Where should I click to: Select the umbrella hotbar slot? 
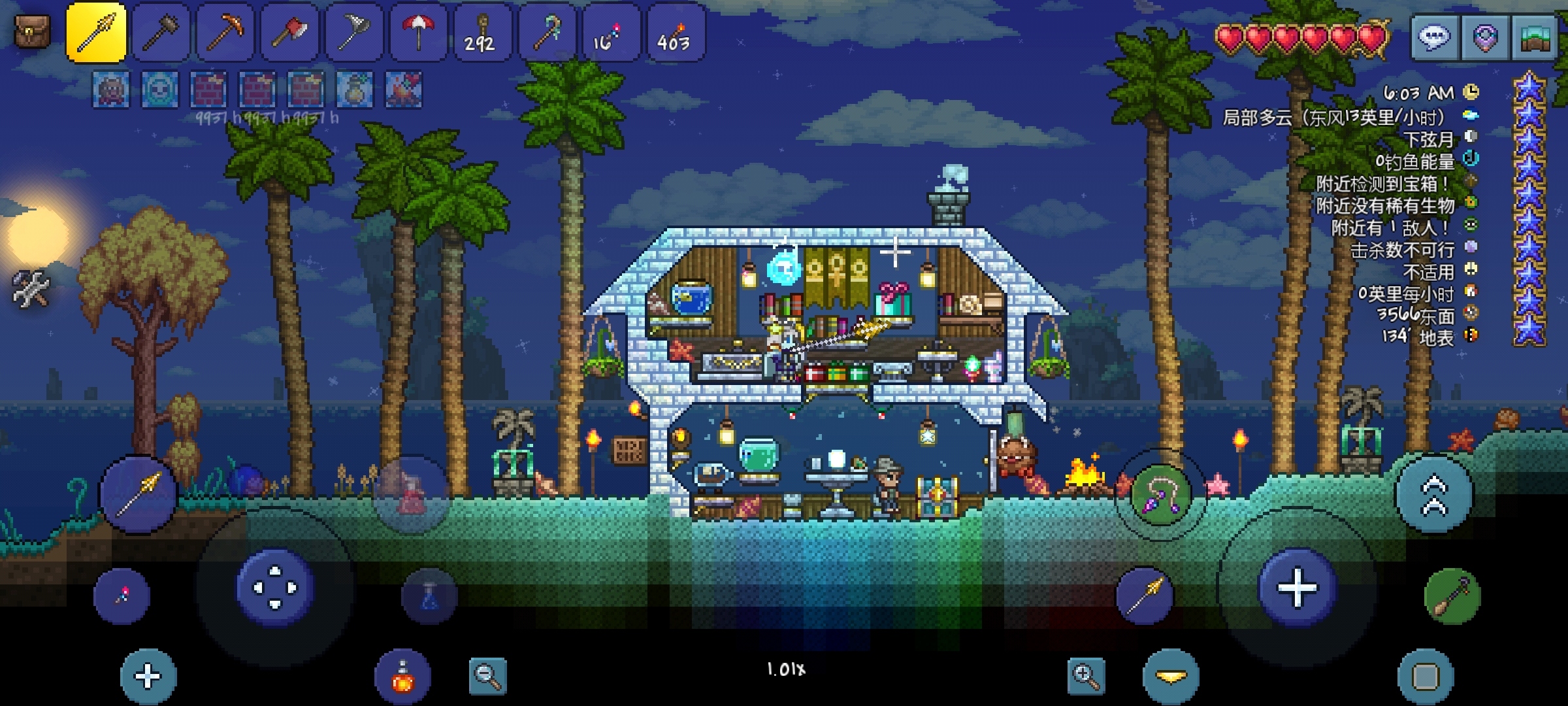[x=418, y=33]
